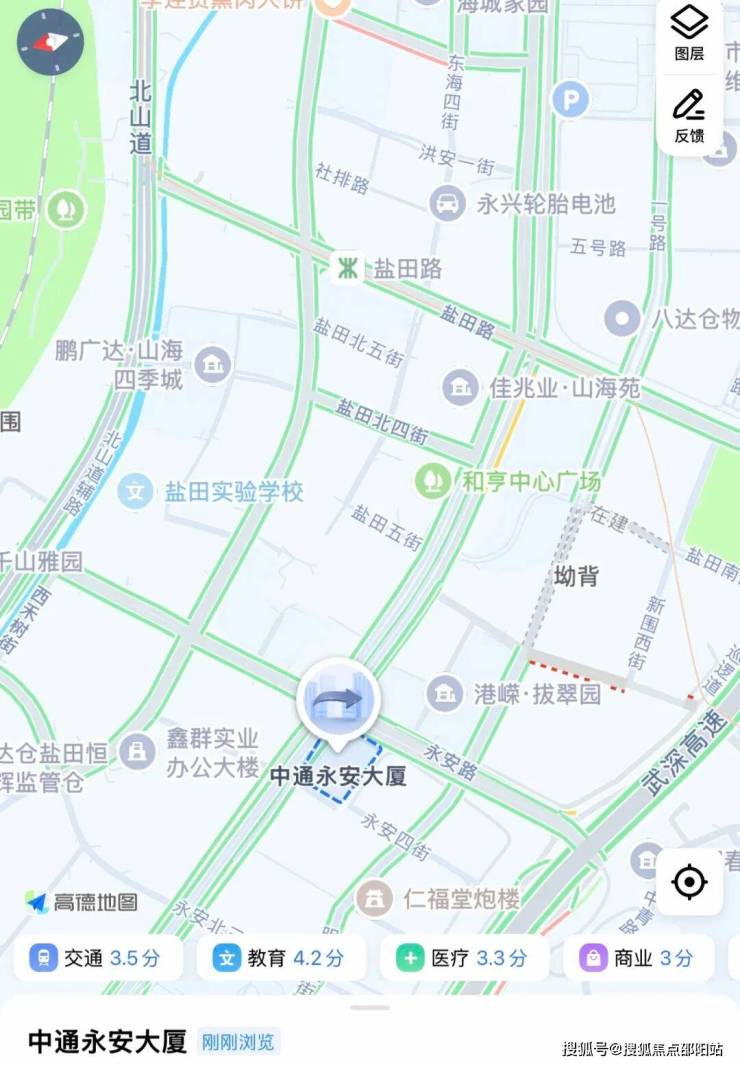
Task: Select the 交通 3.5分 score chip
Action: pos(97,958)
